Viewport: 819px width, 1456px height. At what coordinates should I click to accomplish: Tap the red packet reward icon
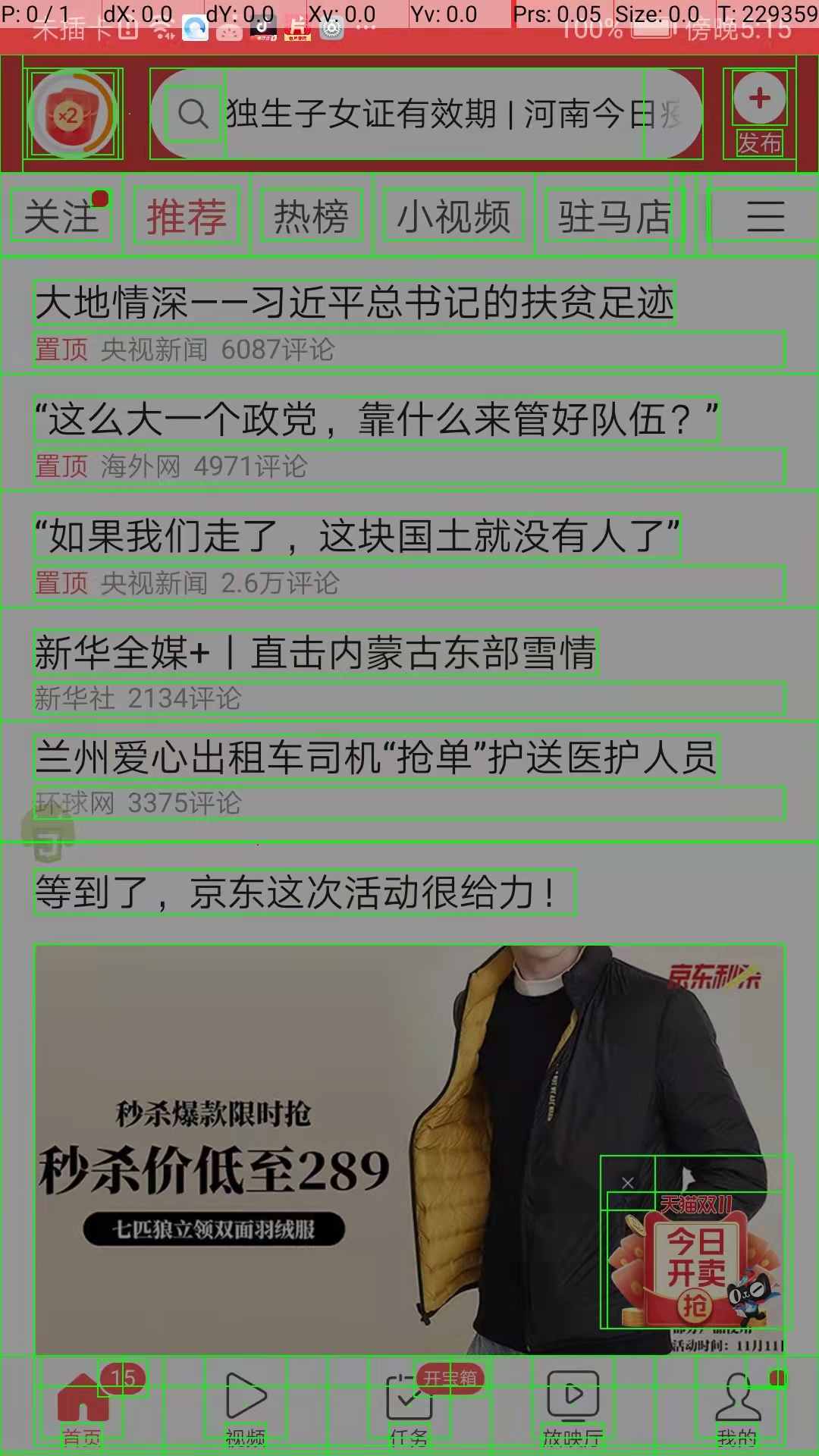(x=73, y=114)
